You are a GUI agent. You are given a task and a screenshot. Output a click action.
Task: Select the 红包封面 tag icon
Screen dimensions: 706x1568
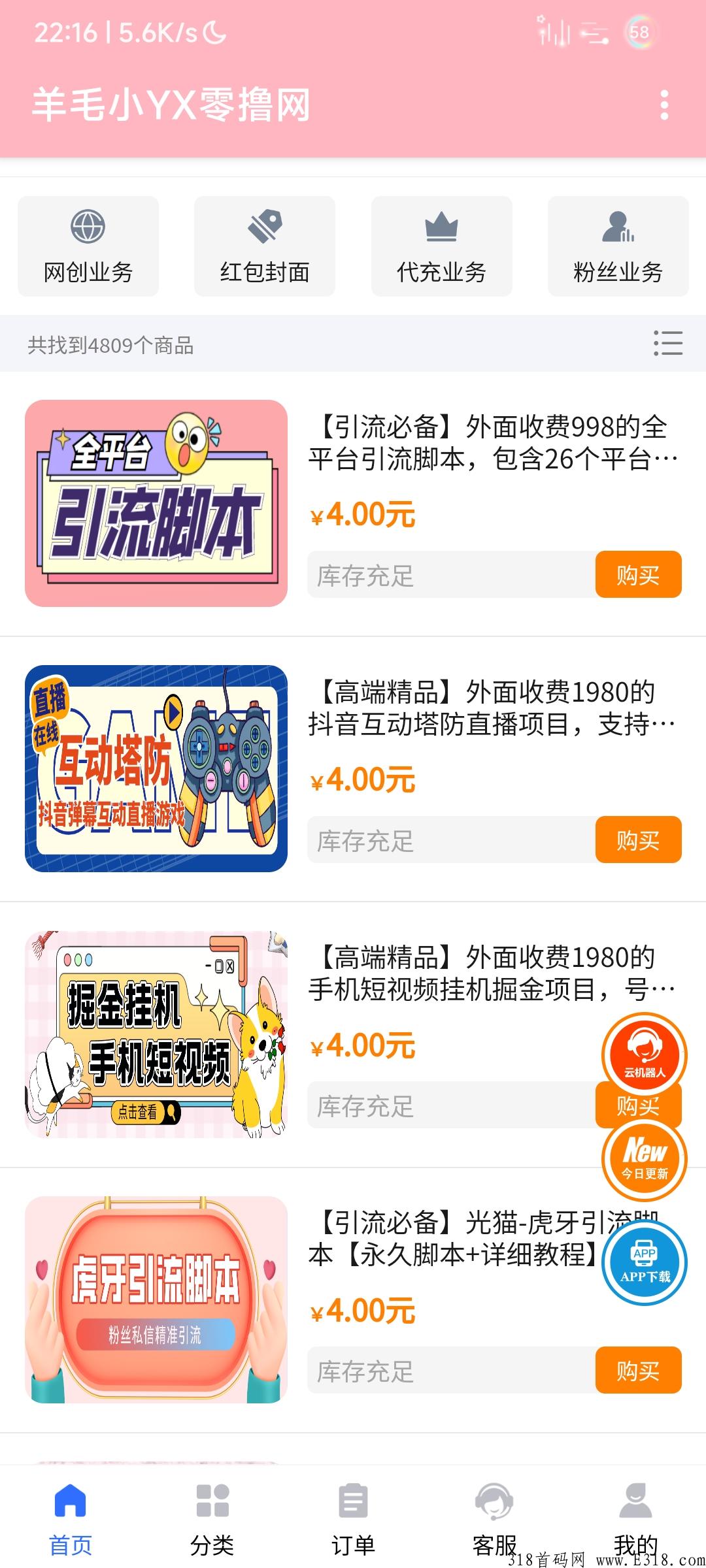[264, 227]
